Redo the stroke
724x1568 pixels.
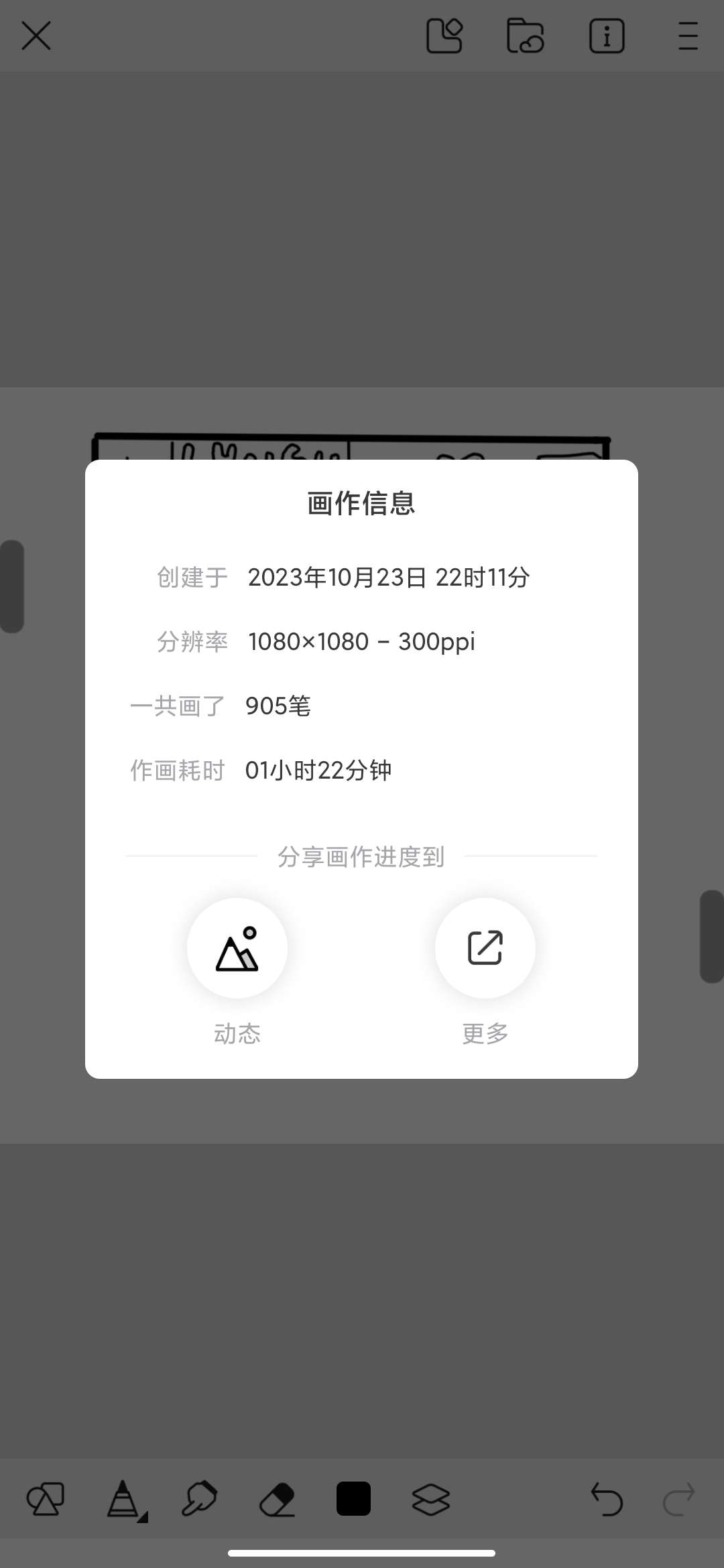(679, 1499)
